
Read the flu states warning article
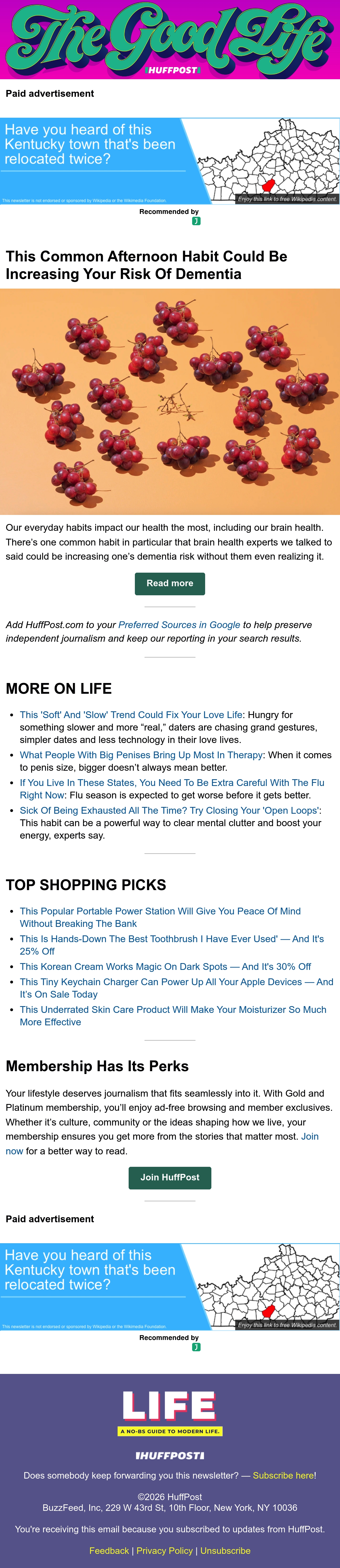[x=172, y=789]
